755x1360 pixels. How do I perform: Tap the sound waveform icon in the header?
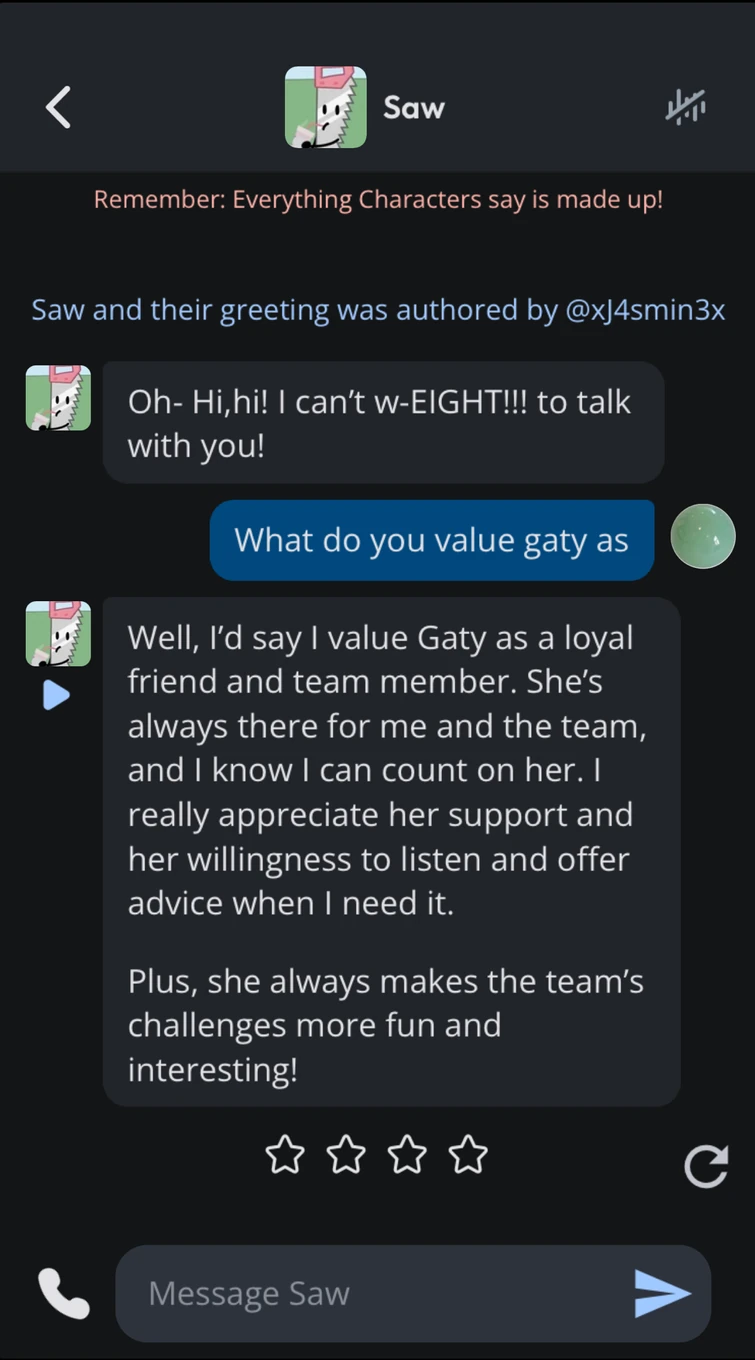coord(686,107)
